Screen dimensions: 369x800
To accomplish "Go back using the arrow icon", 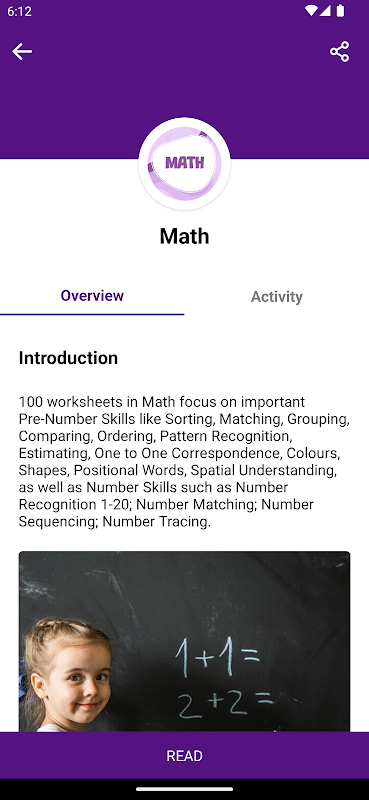I will tap(22, 52).
